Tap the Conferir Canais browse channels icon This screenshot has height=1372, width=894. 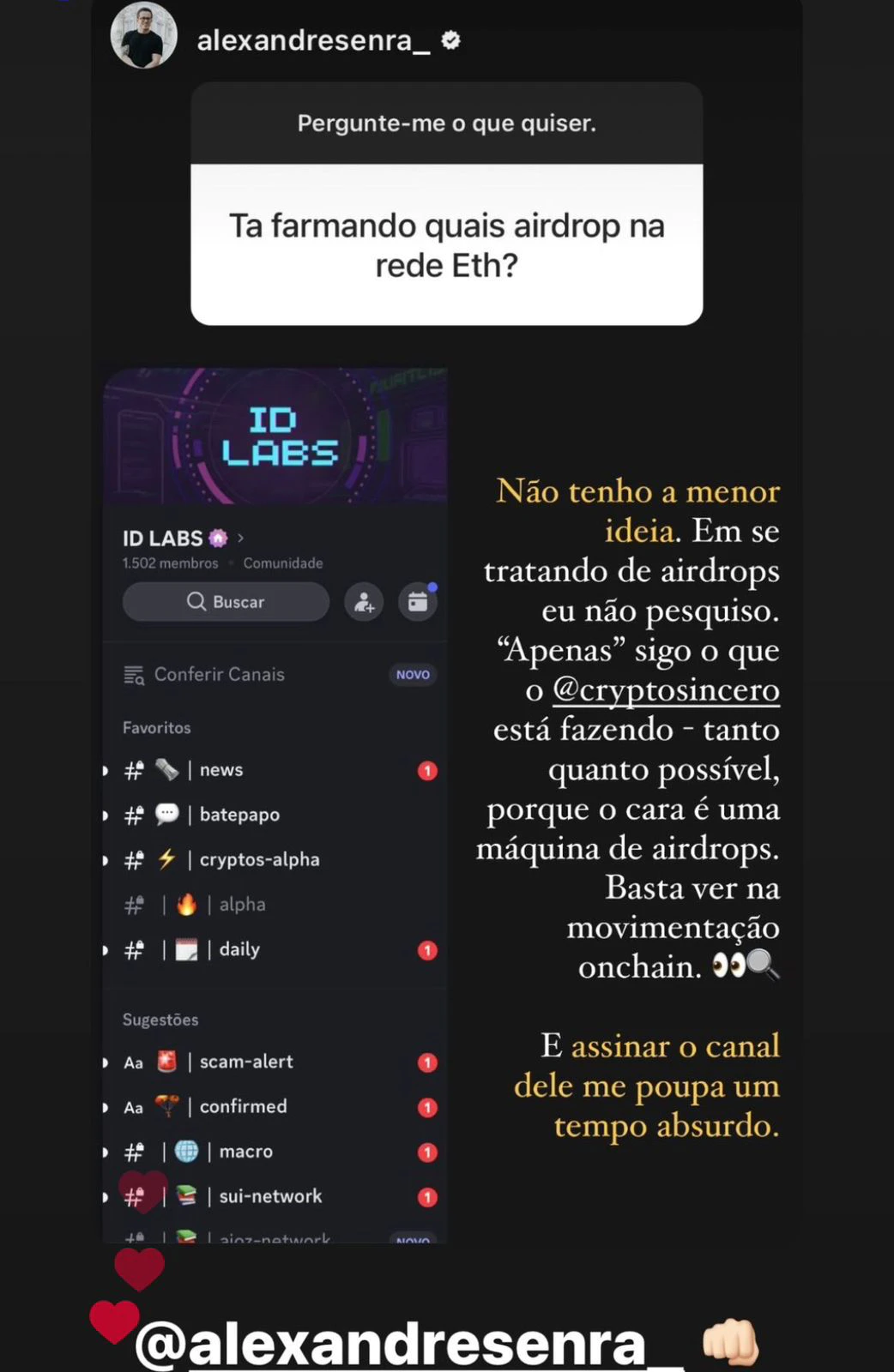coord(133,674)
